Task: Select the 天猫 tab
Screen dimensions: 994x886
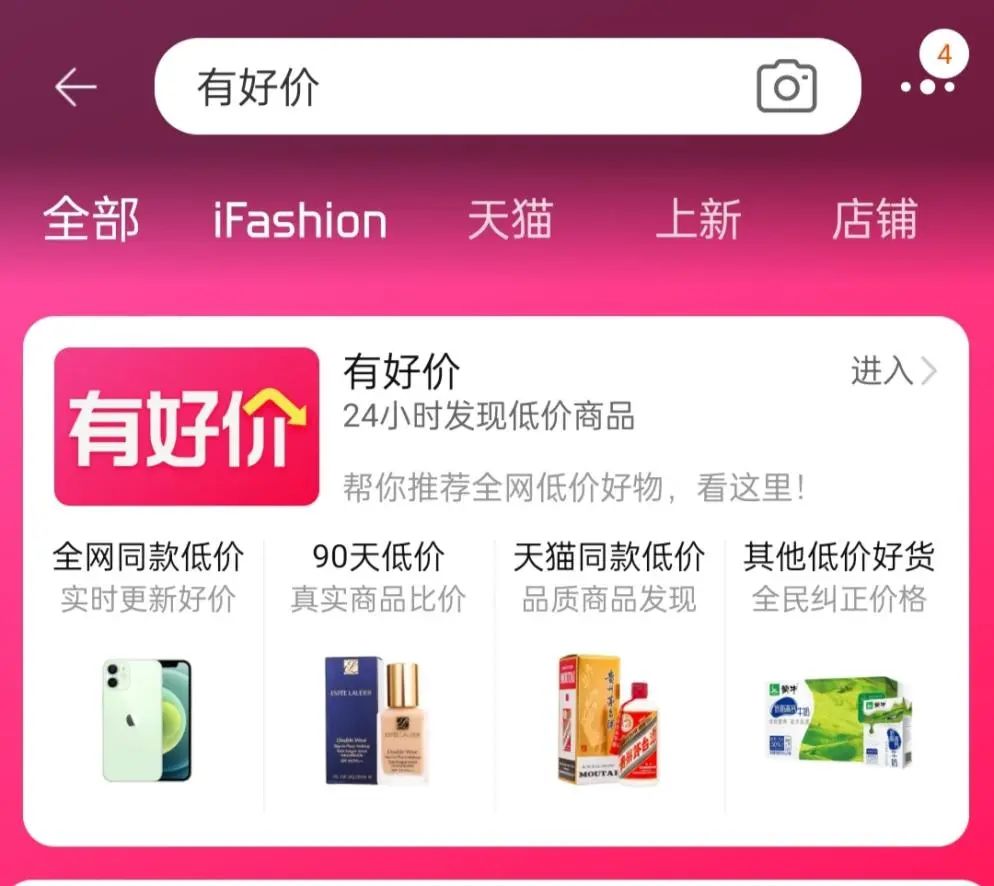Action: click(510, 220)
